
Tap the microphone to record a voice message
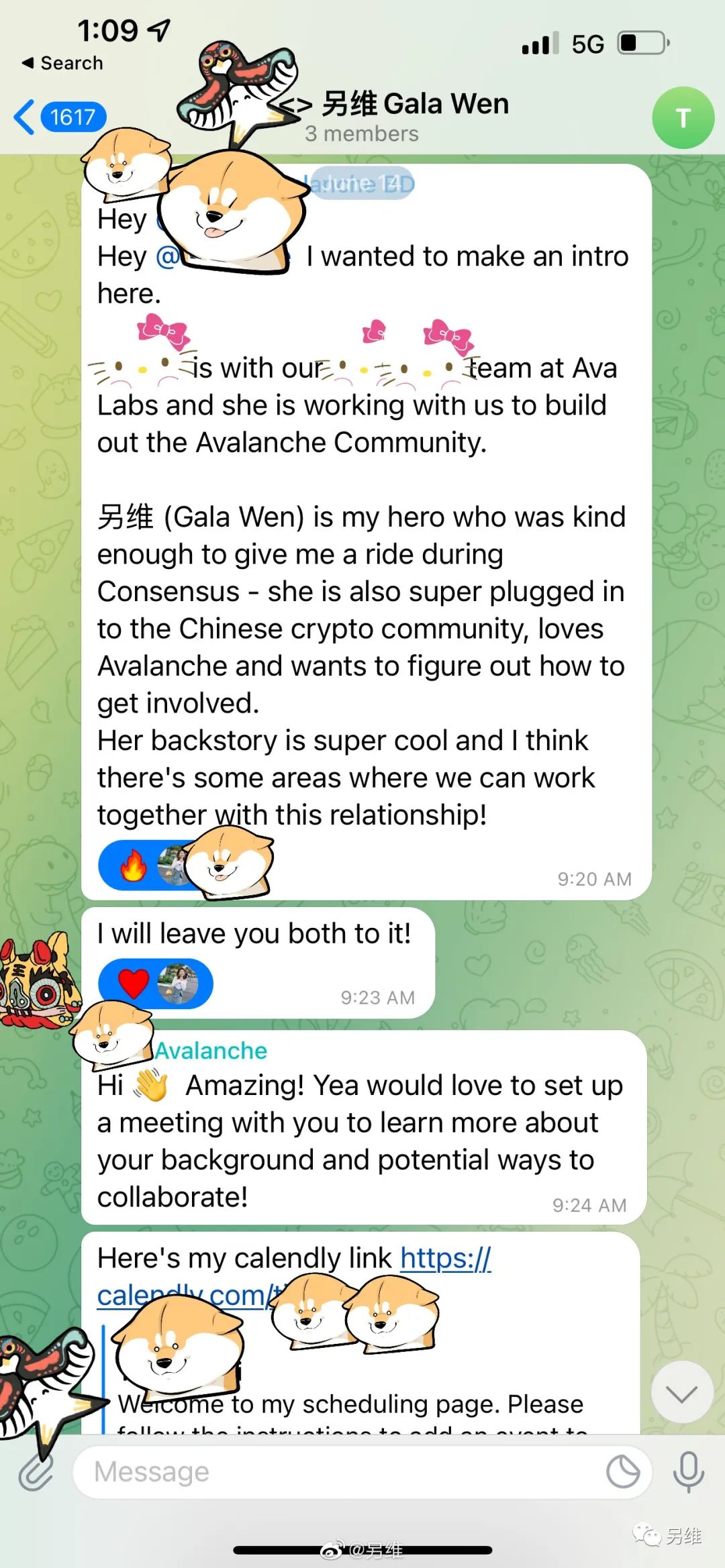pyautogui.click(x=689, y=1472)
